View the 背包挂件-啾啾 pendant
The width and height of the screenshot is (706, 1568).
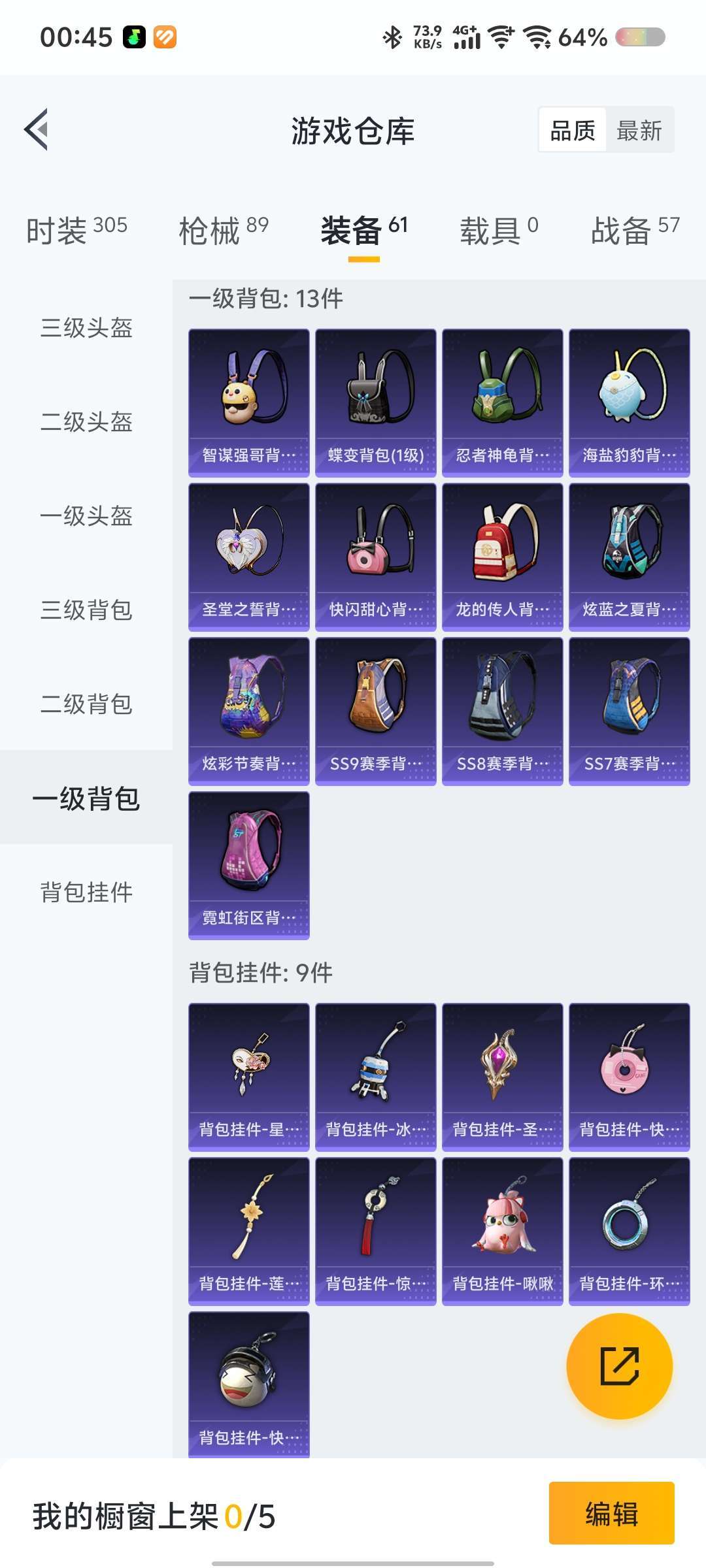coord(503,1232)
